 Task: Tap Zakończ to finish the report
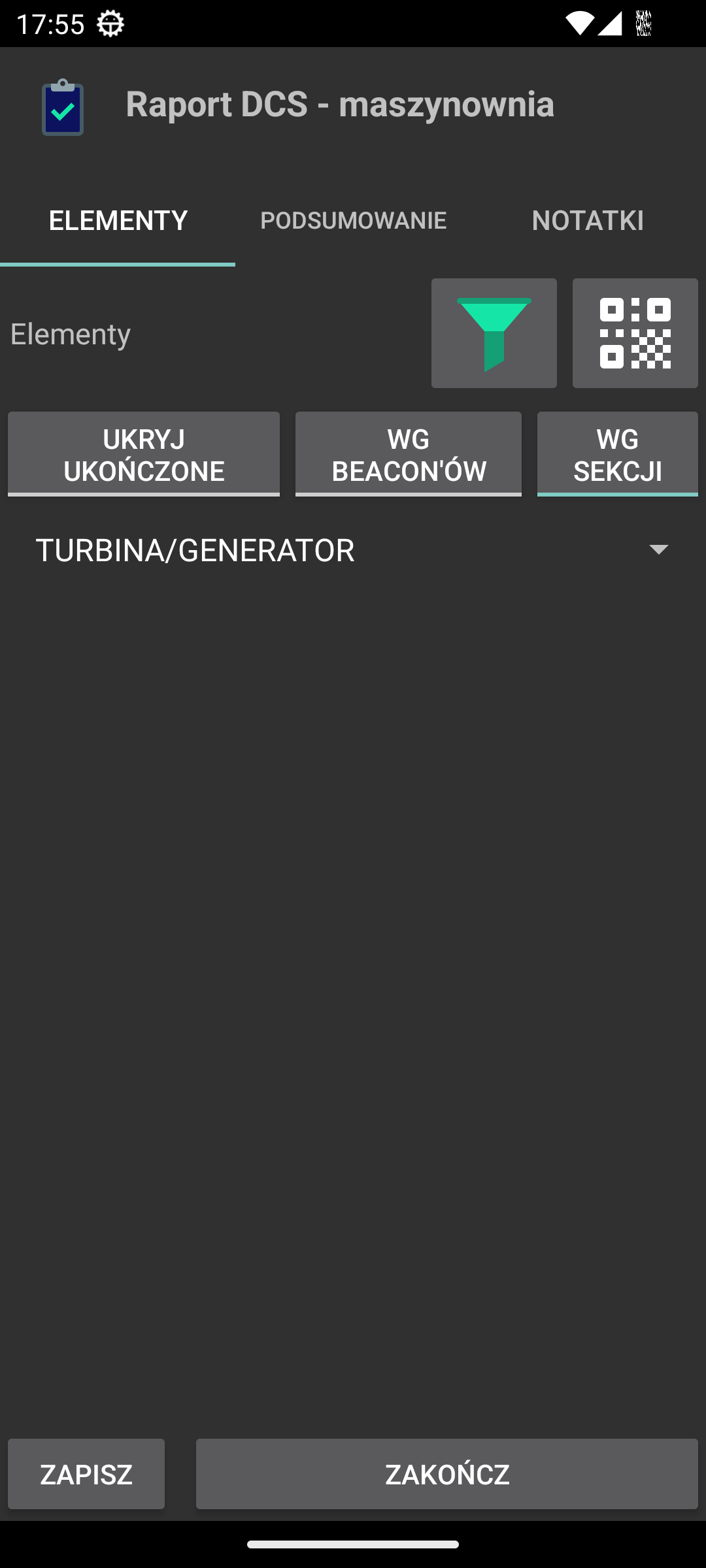446,1474
